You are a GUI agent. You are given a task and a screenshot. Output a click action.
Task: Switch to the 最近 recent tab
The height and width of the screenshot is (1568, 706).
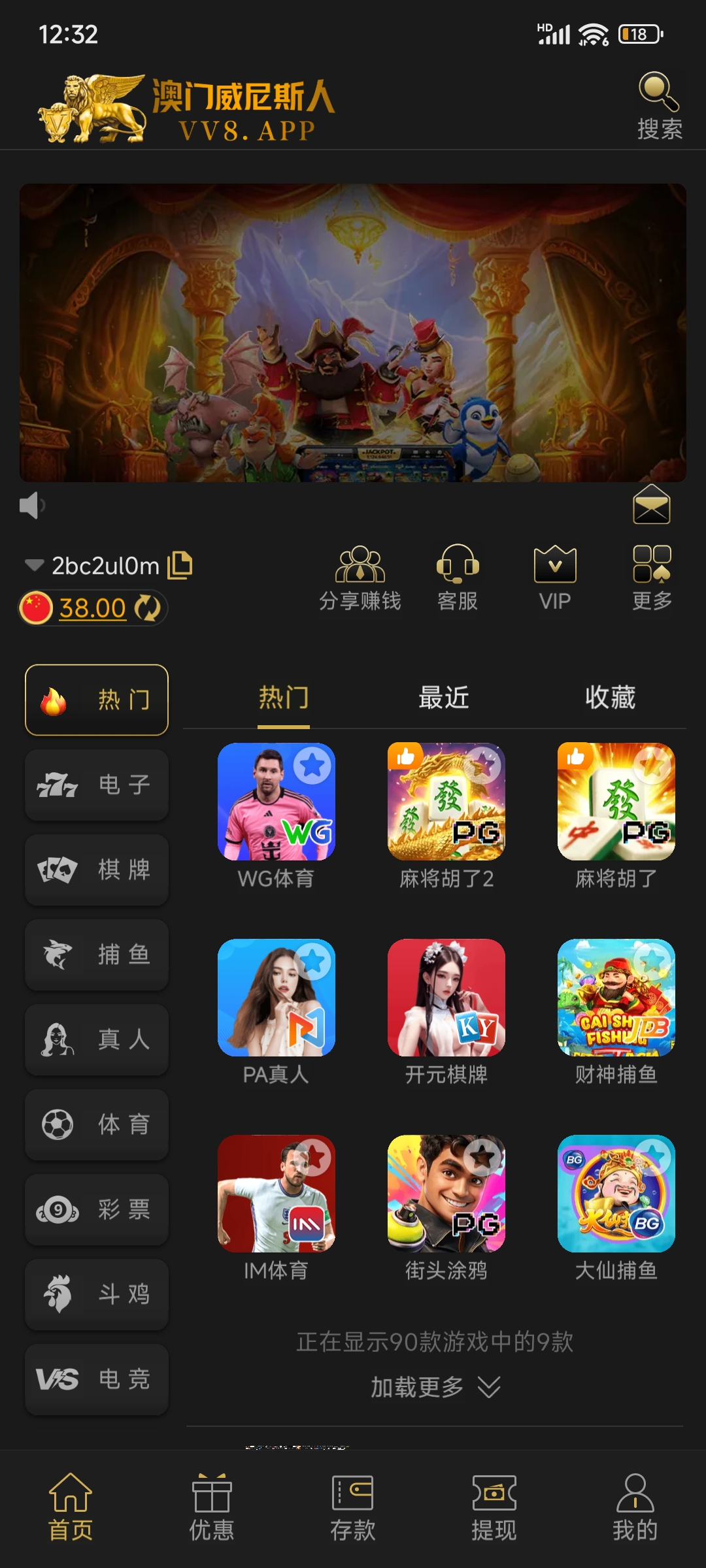point(444,698)
